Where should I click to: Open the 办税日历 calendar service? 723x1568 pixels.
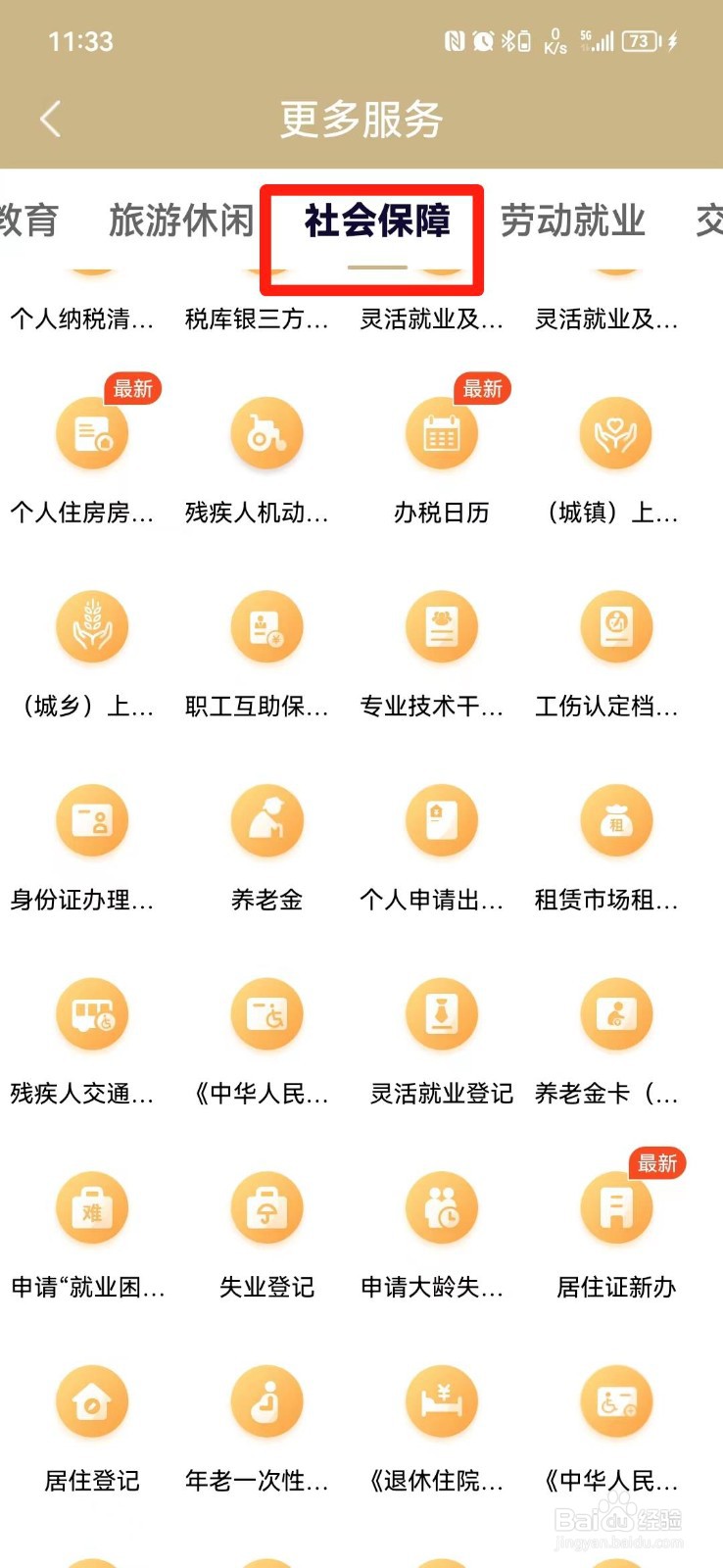(441, 432)
